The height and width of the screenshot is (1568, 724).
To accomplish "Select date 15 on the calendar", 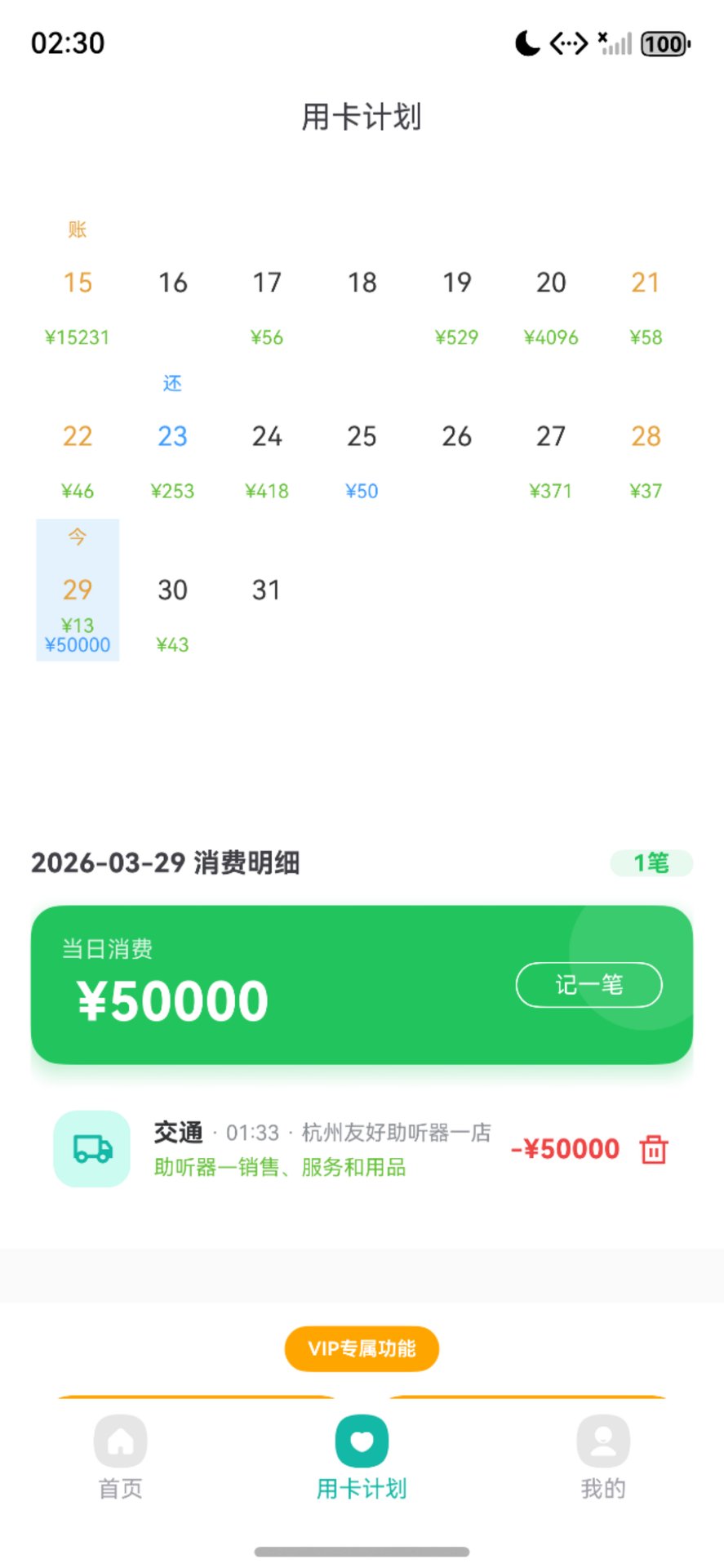I will 78,283.
